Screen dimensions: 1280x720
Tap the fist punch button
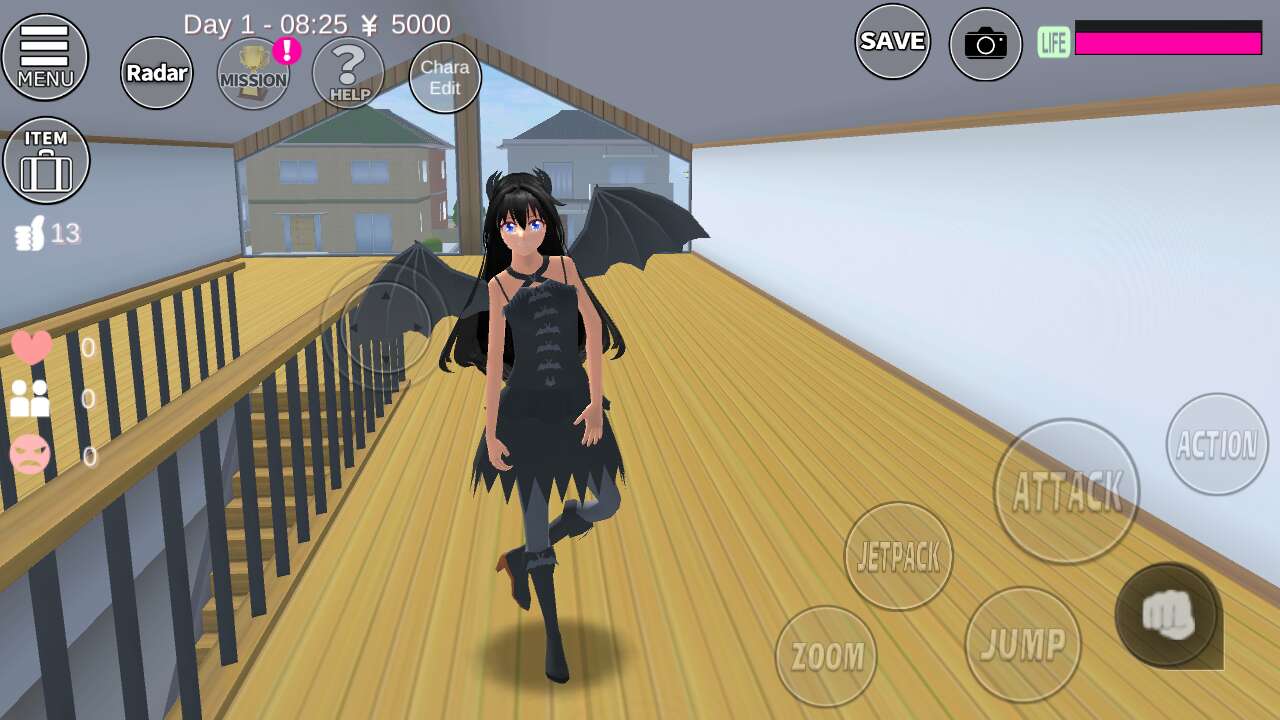coord(1167,614)
